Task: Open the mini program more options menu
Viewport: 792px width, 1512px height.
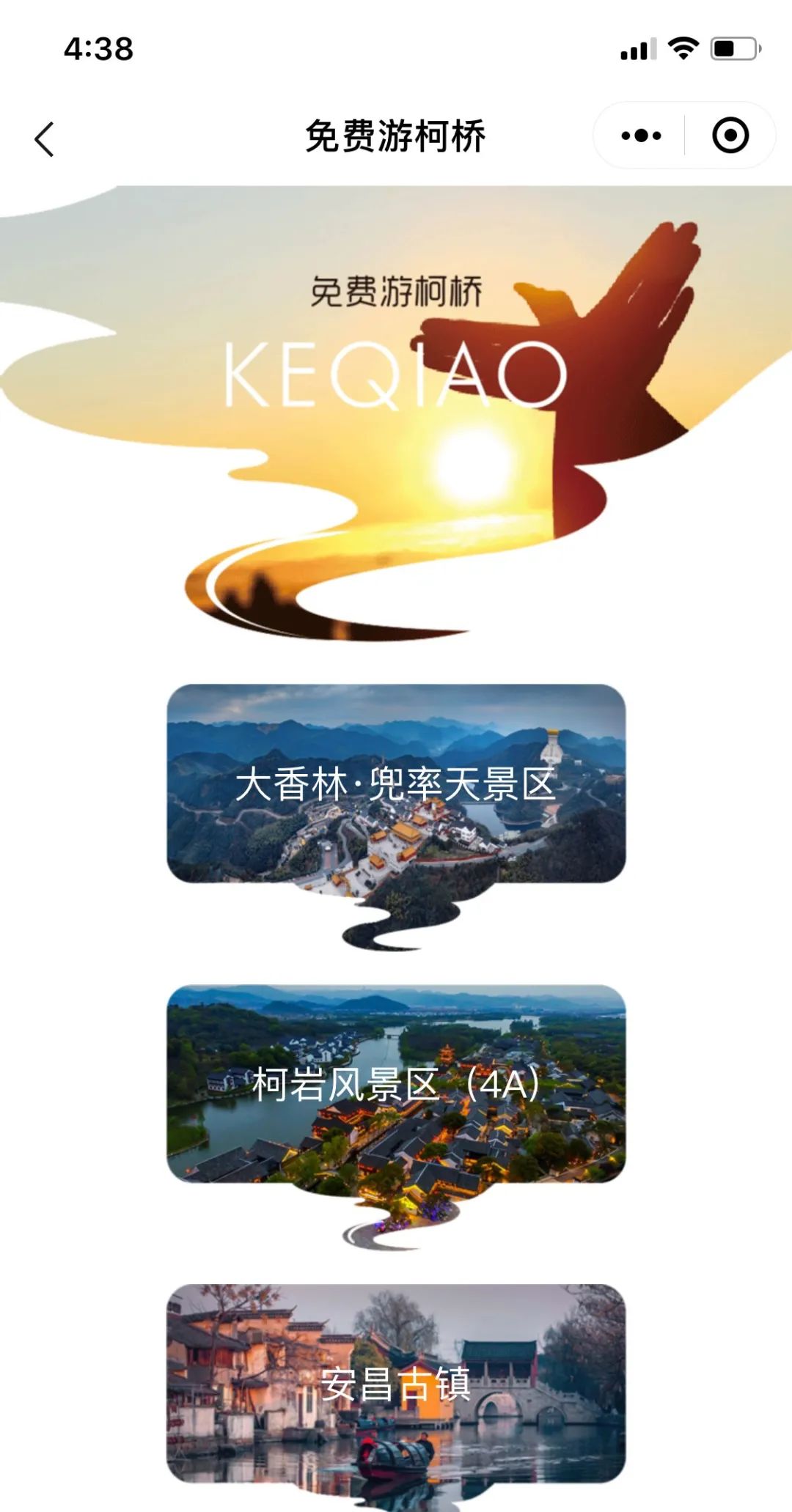Action: click(640, 136)
